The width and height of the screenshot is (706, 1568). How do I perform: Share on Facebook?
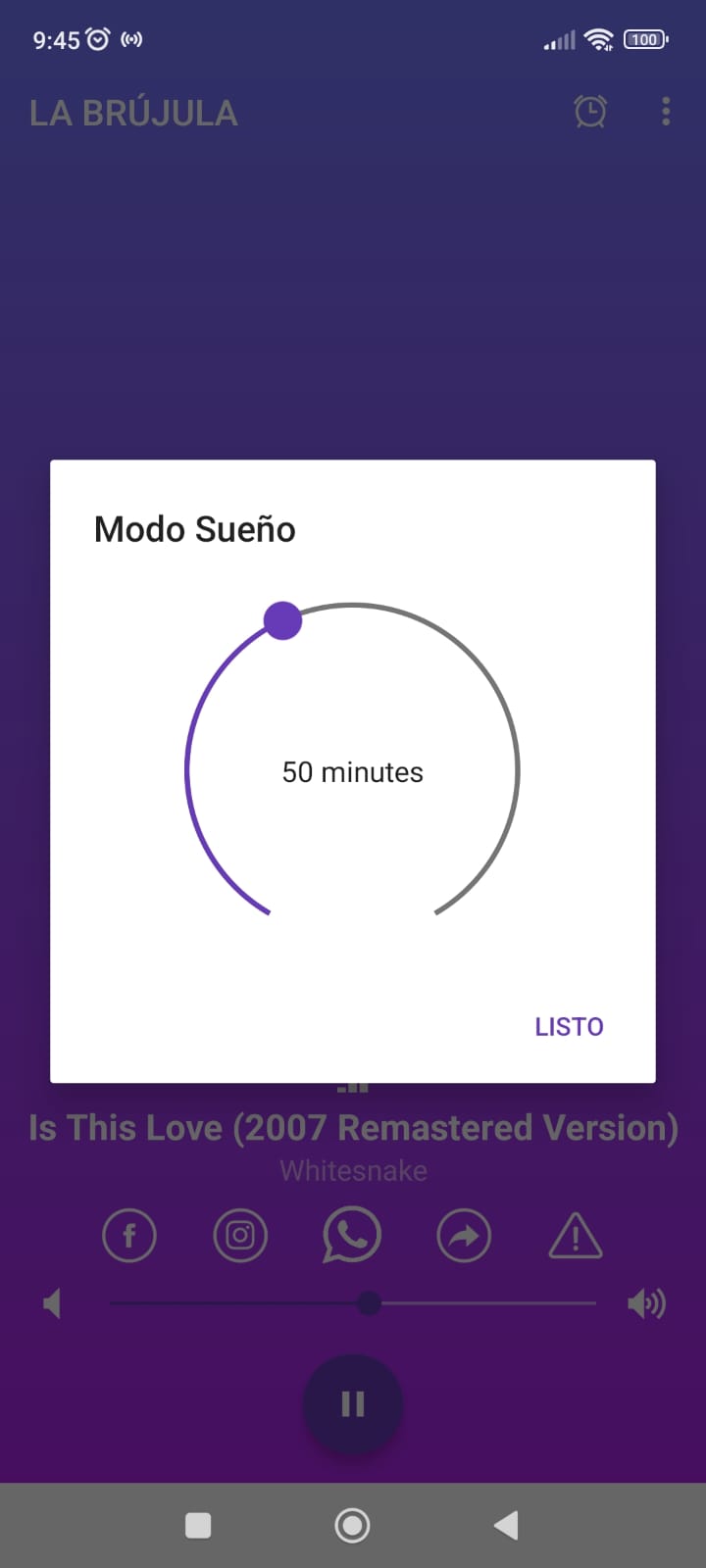tap(129, 1236)
